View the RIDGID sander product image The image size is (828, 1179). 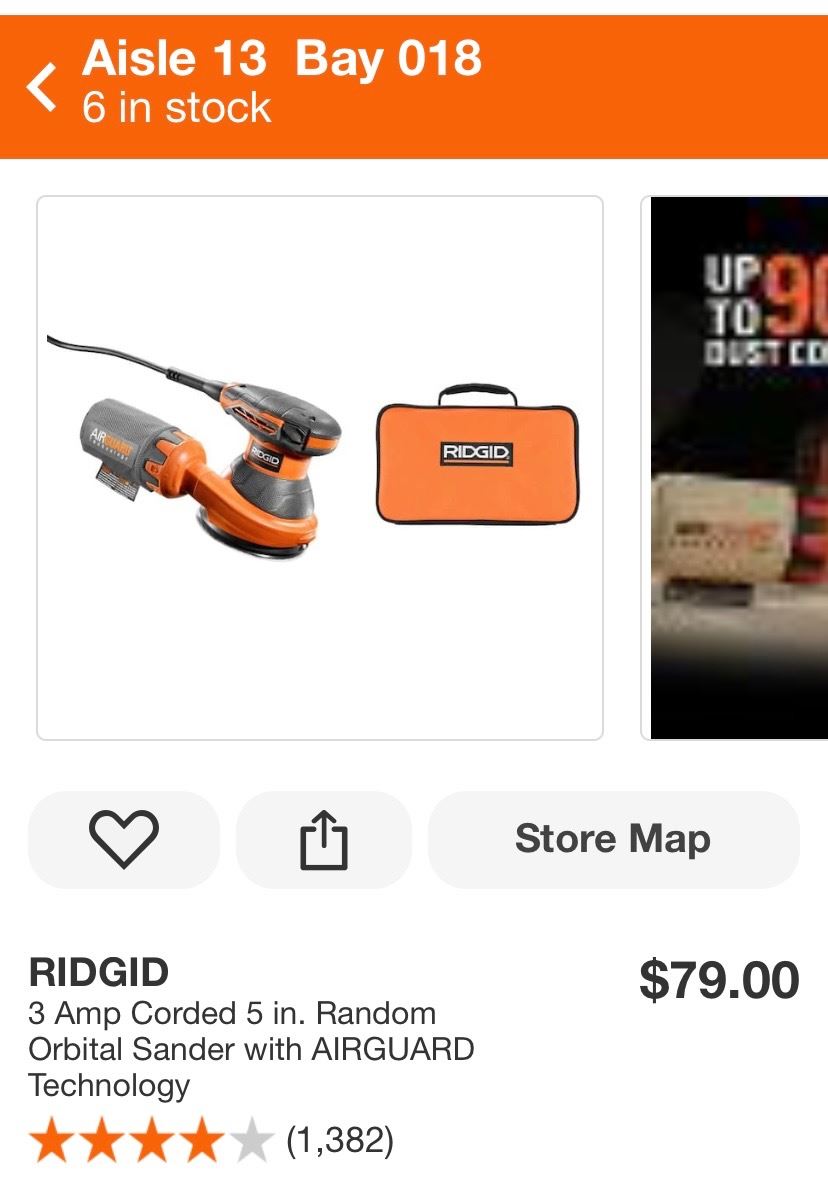tap(320, 467)
